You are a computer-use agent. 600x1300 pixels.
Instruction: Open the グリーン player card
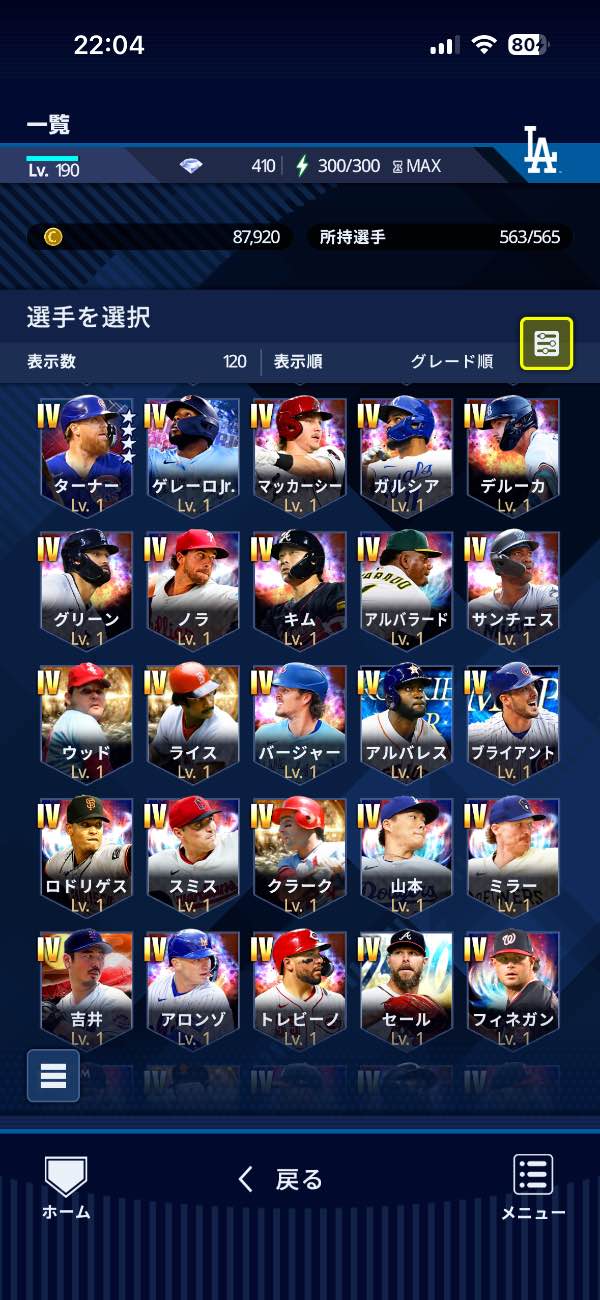tap(86, 589)
